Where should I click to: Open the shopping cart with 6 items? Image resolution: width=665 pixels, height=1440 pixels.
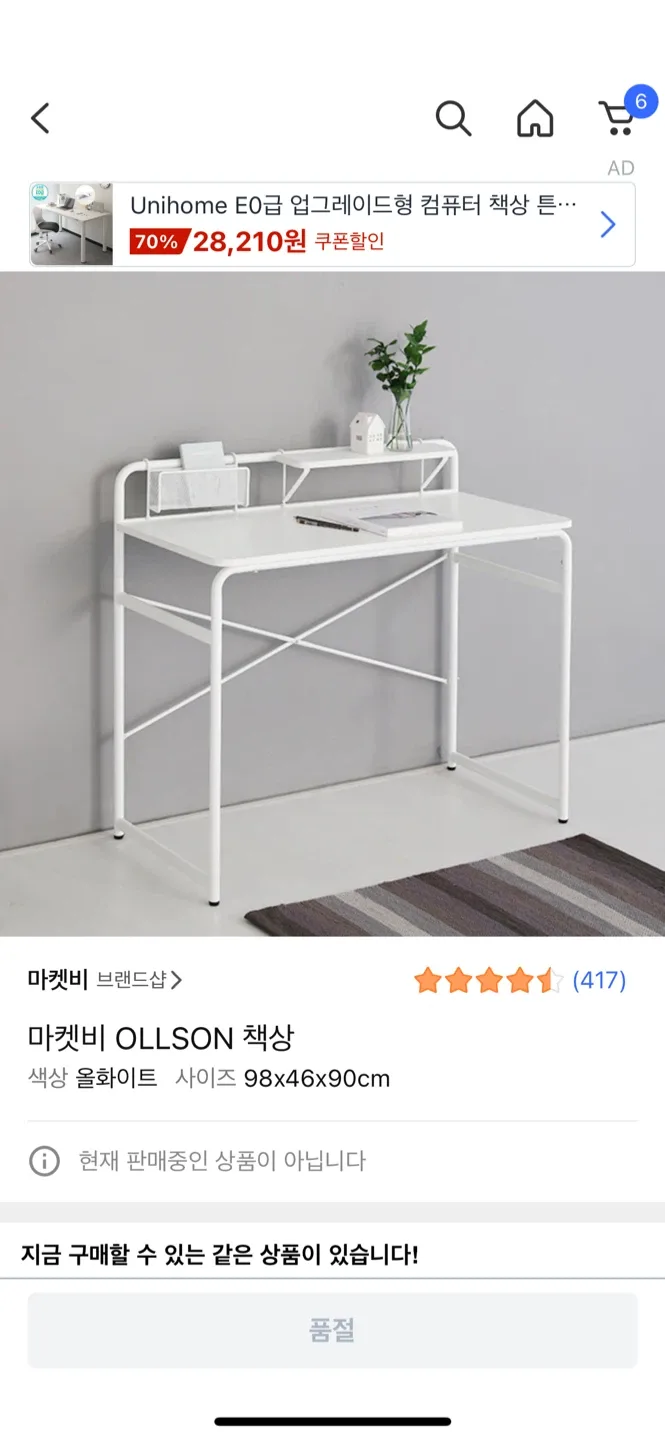[619, 118]
